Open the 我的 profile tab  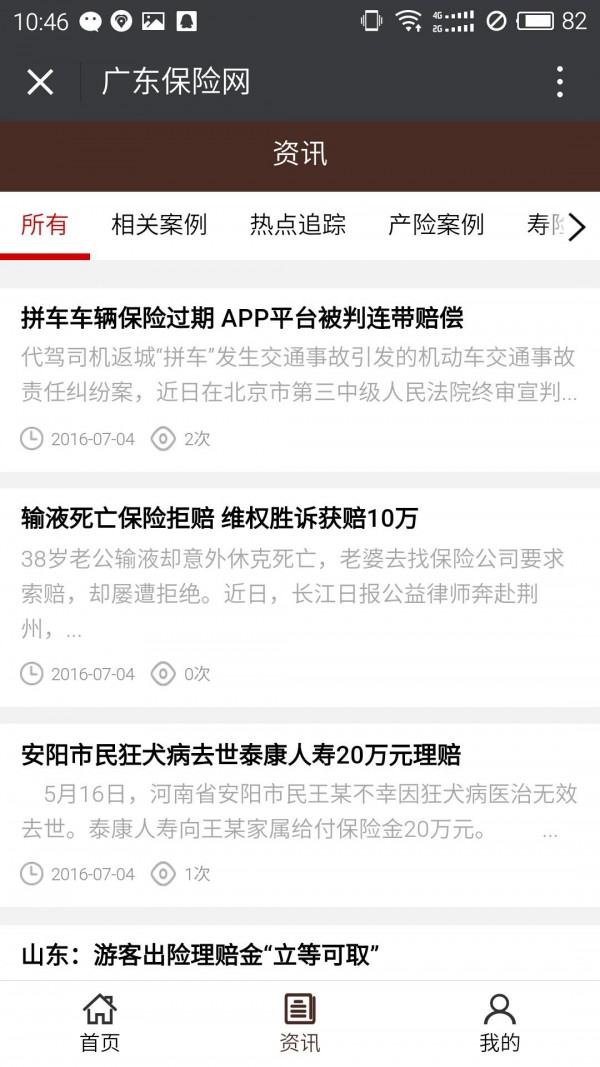click(500, 1023)
